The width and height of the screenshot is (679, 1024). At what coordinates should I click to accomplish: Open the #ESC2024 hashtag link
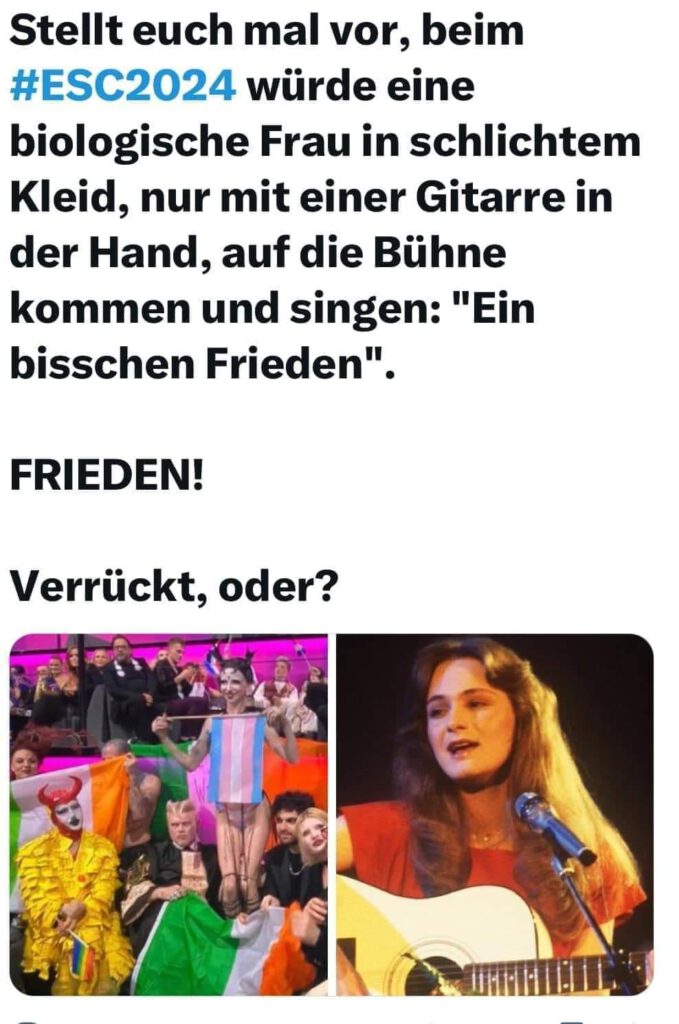(x=123, y=87)
